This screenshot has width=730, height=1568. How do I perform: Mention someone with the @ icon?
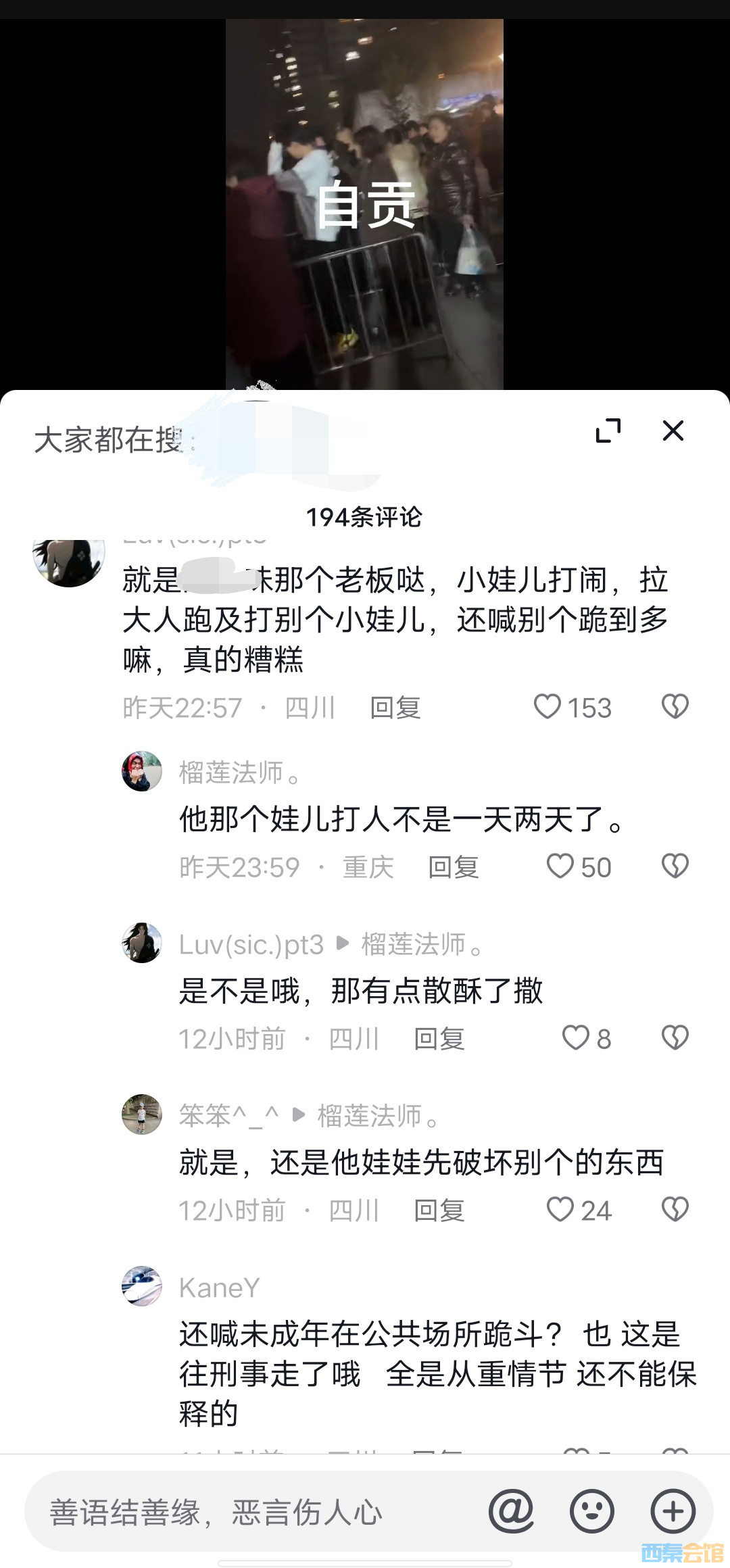pos(511,1511)
